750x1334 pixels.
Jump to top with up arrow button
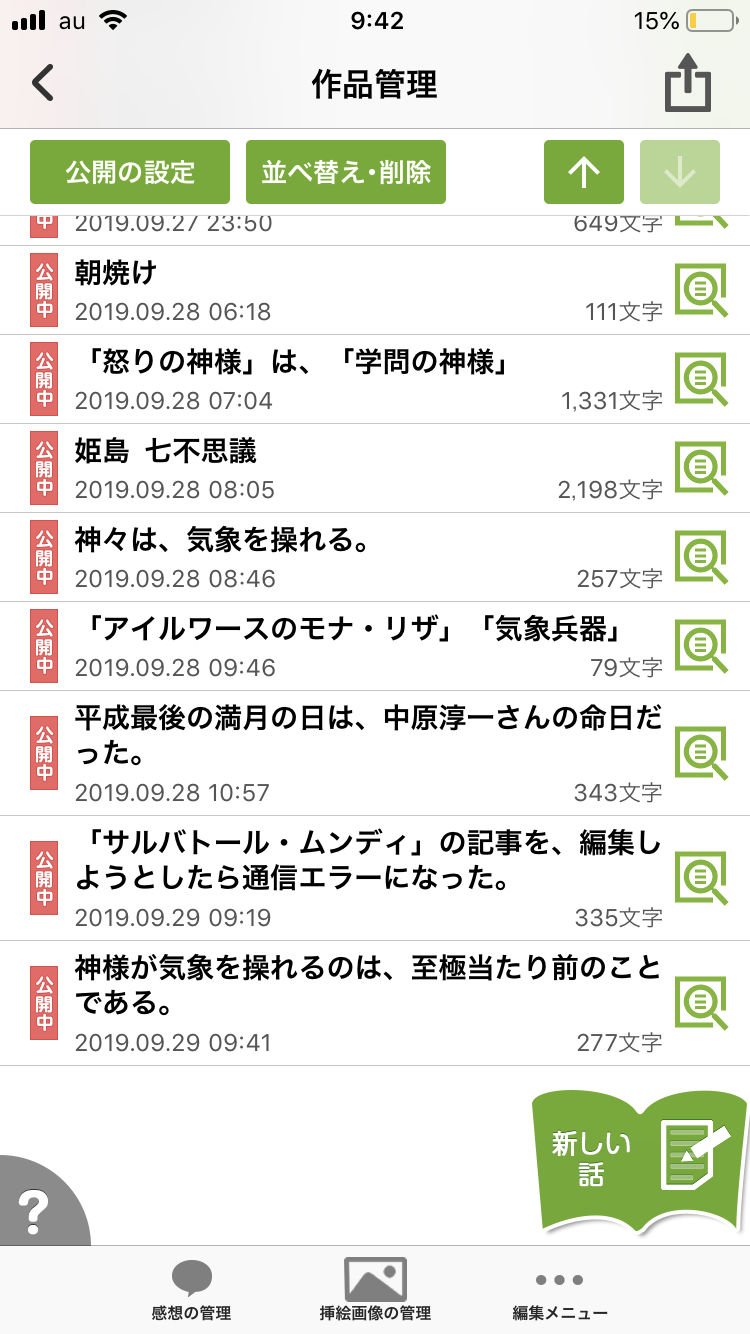(584, 172)
